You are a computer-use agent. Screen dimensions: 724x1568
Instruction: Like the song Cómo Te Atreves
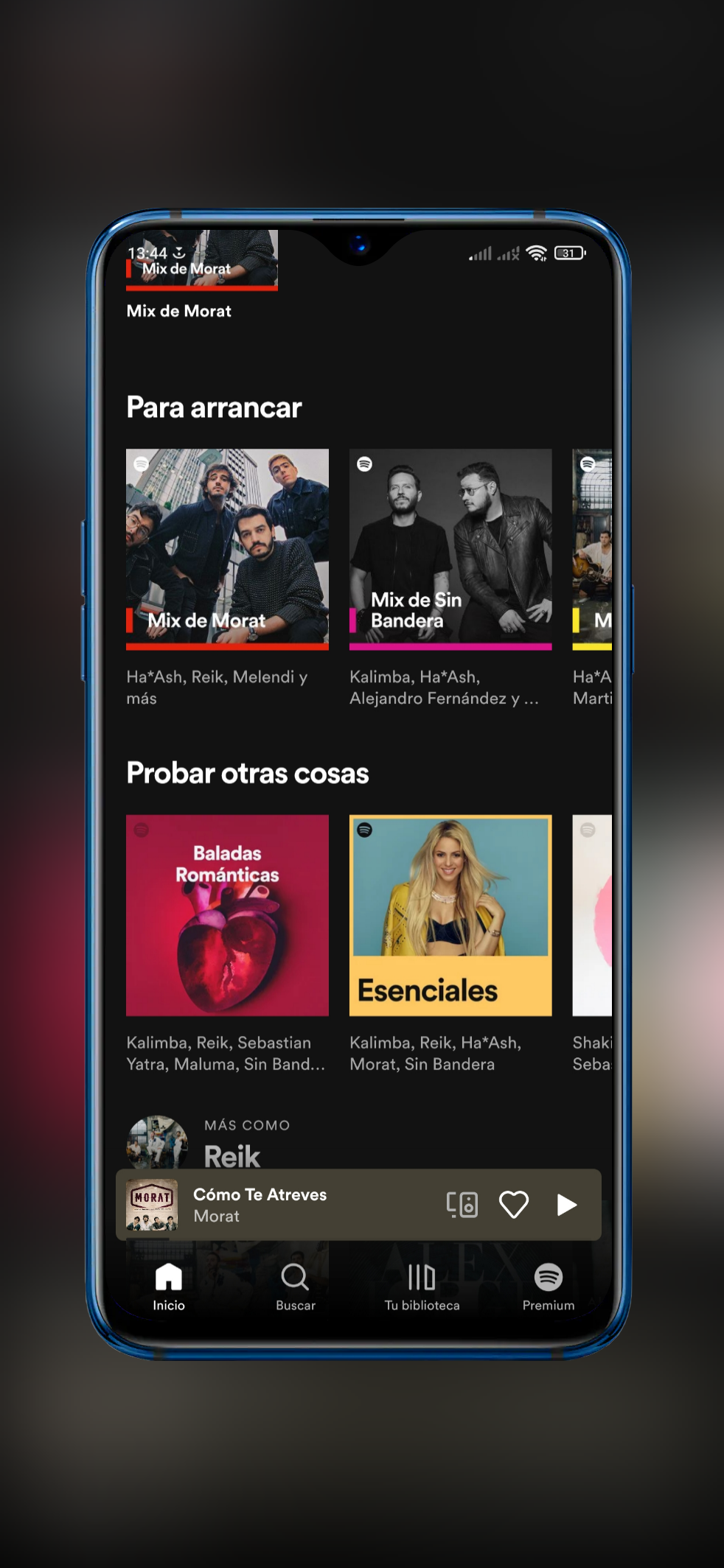coord(514,1205)
